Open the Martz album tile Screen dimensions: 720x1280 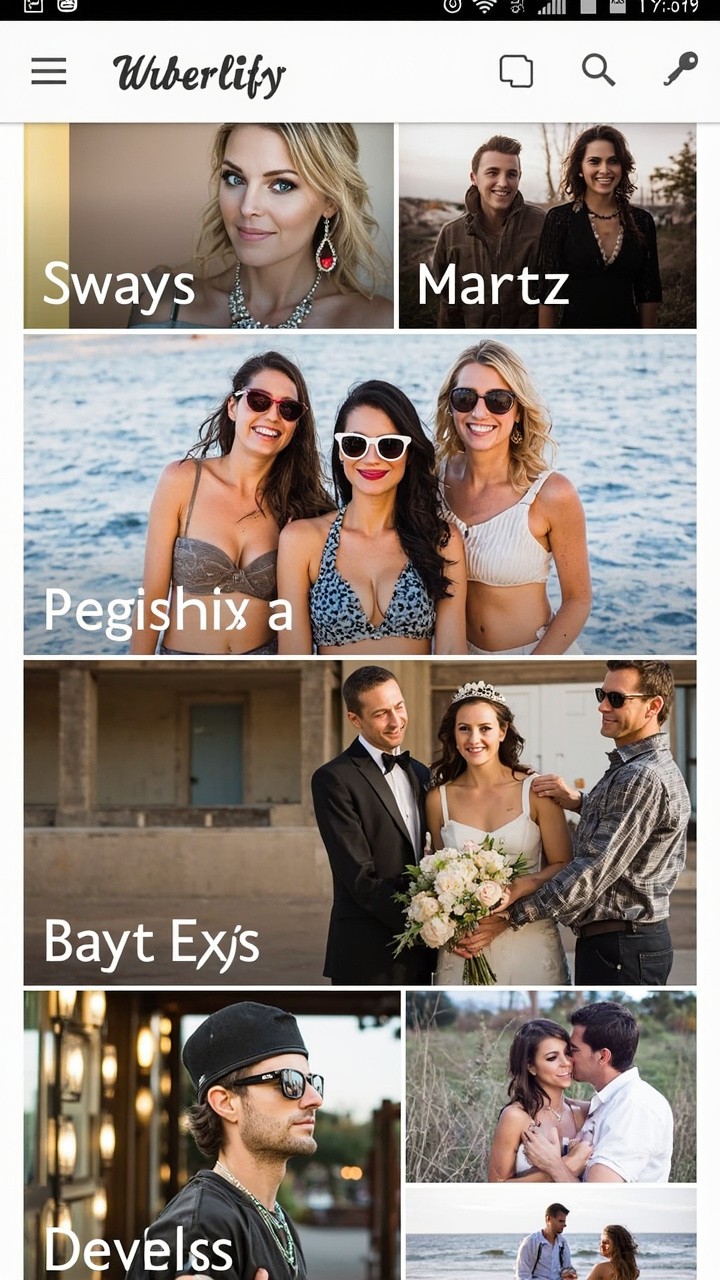click(547, 226)
